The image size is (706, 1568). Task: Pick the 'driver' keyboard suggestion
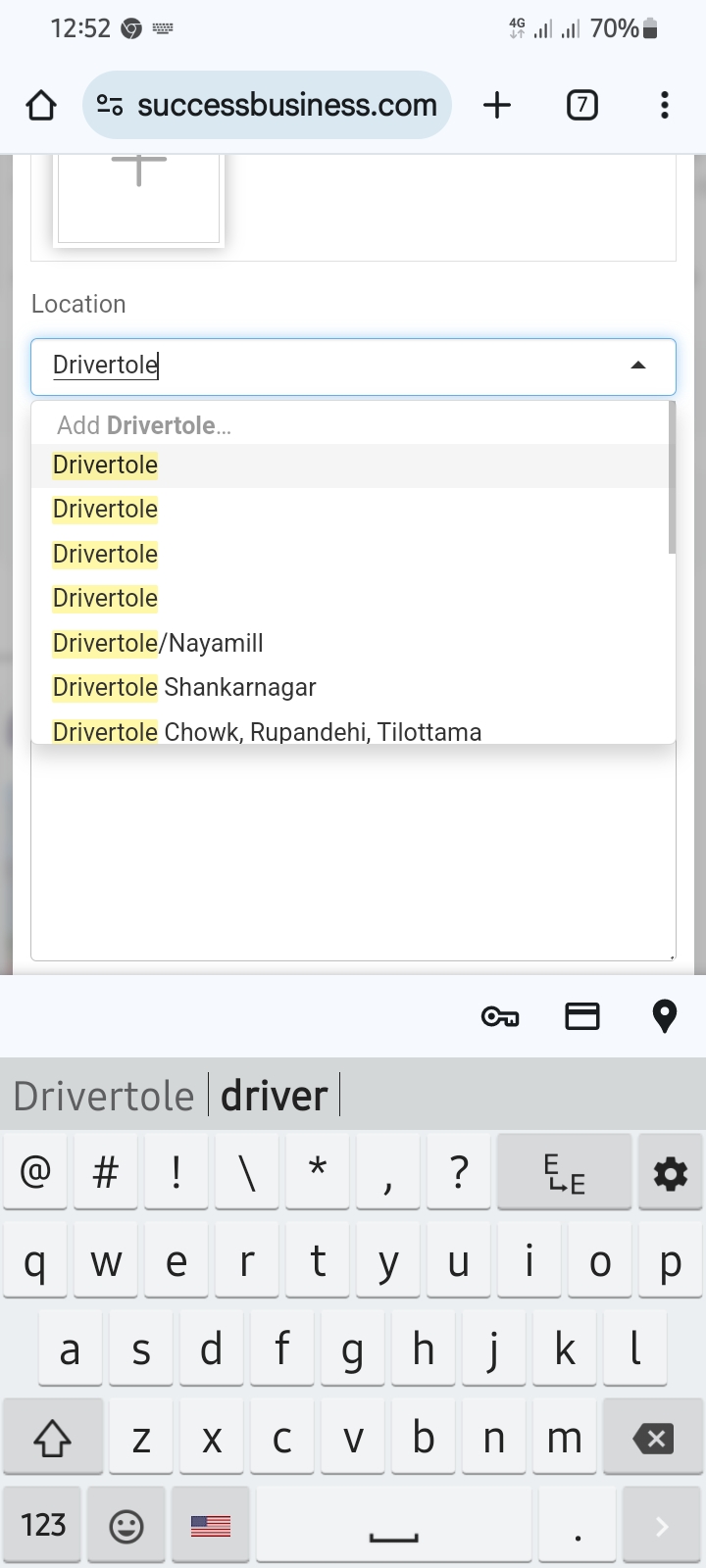click(x=275, y=1096)
